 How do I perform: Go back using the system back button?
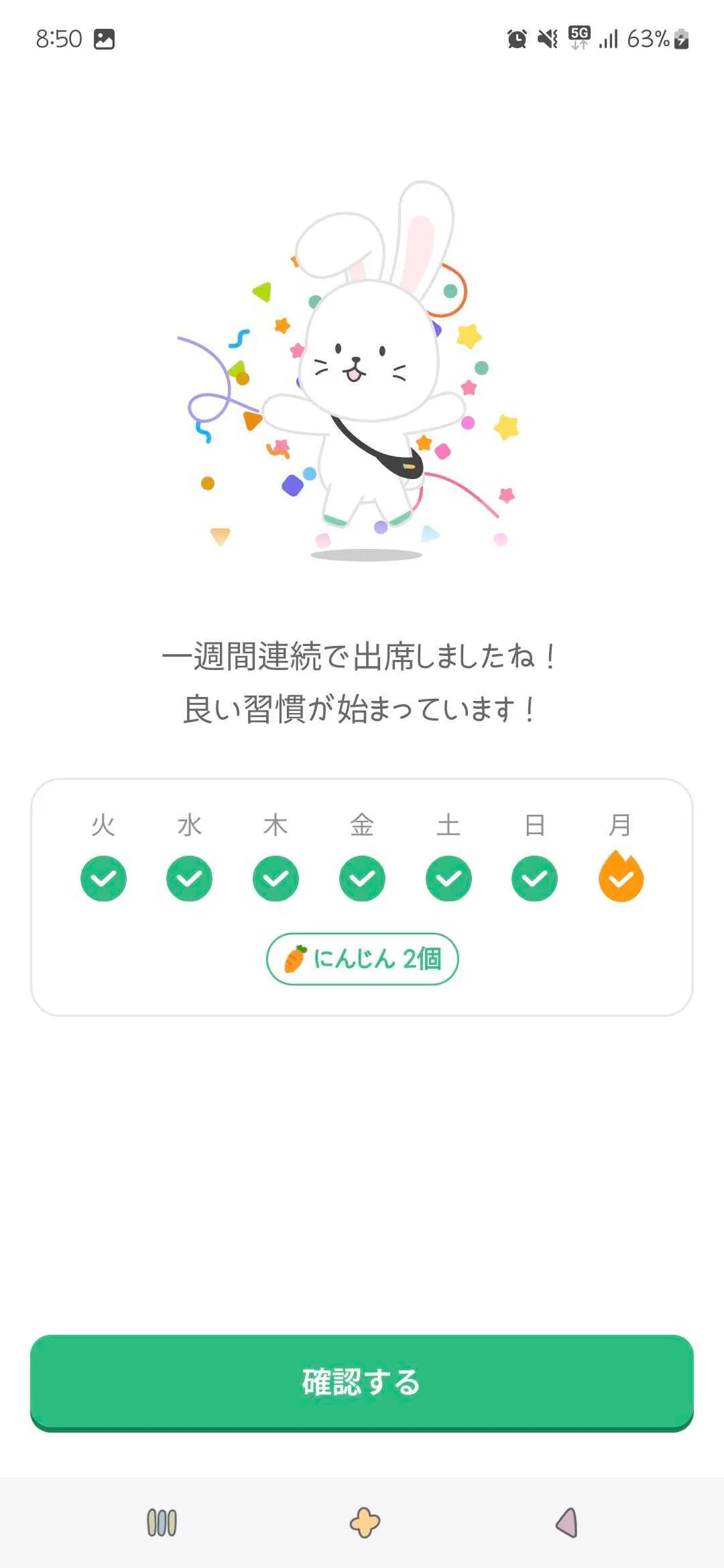(566, 1522)
